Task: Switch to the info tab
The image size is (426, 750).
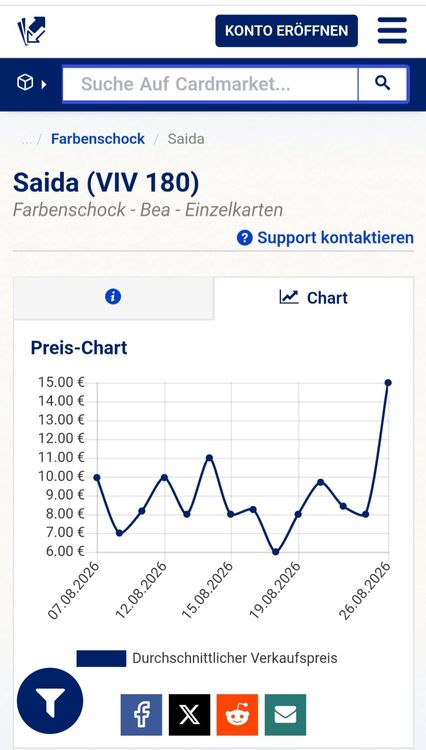Action: coord(113,298)
